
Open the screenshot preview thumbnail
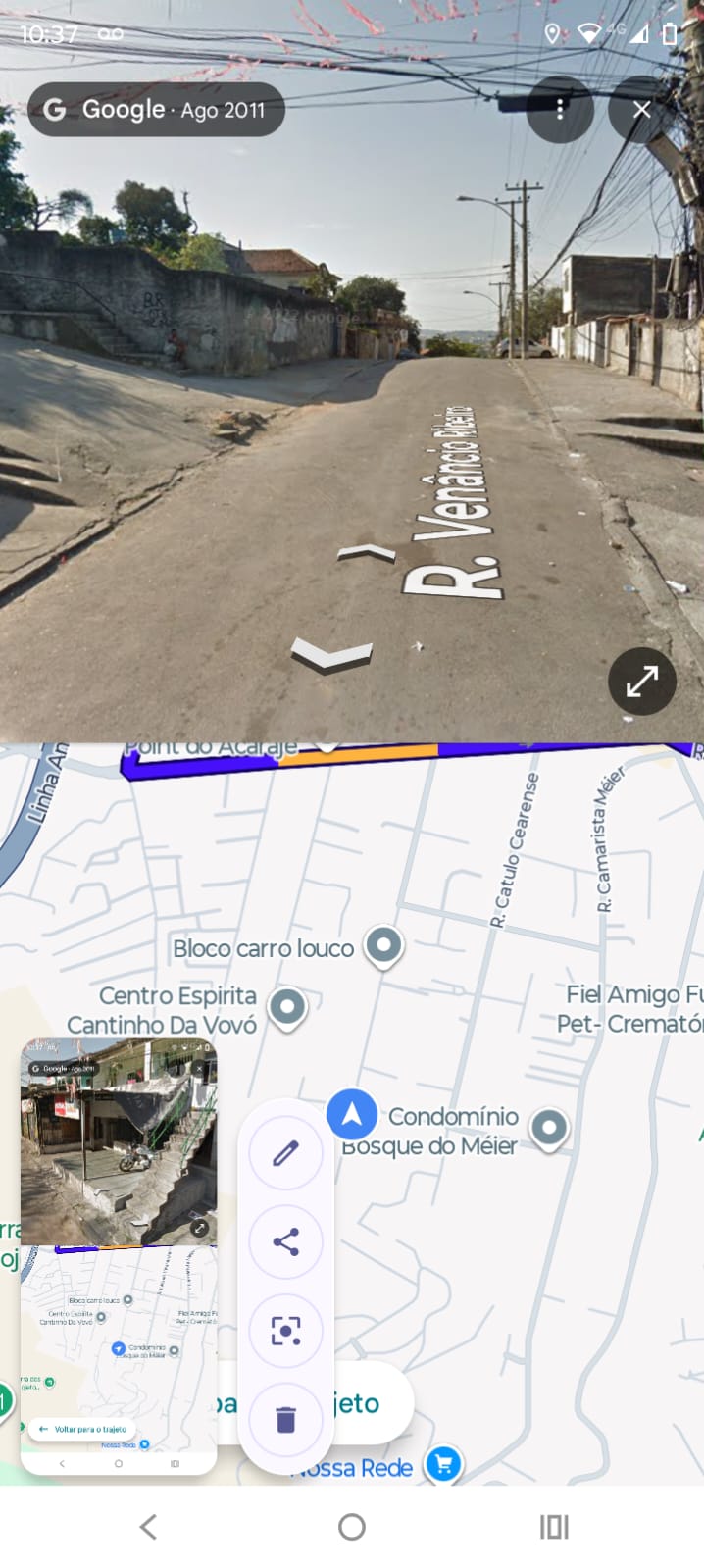click(119, 1255)
